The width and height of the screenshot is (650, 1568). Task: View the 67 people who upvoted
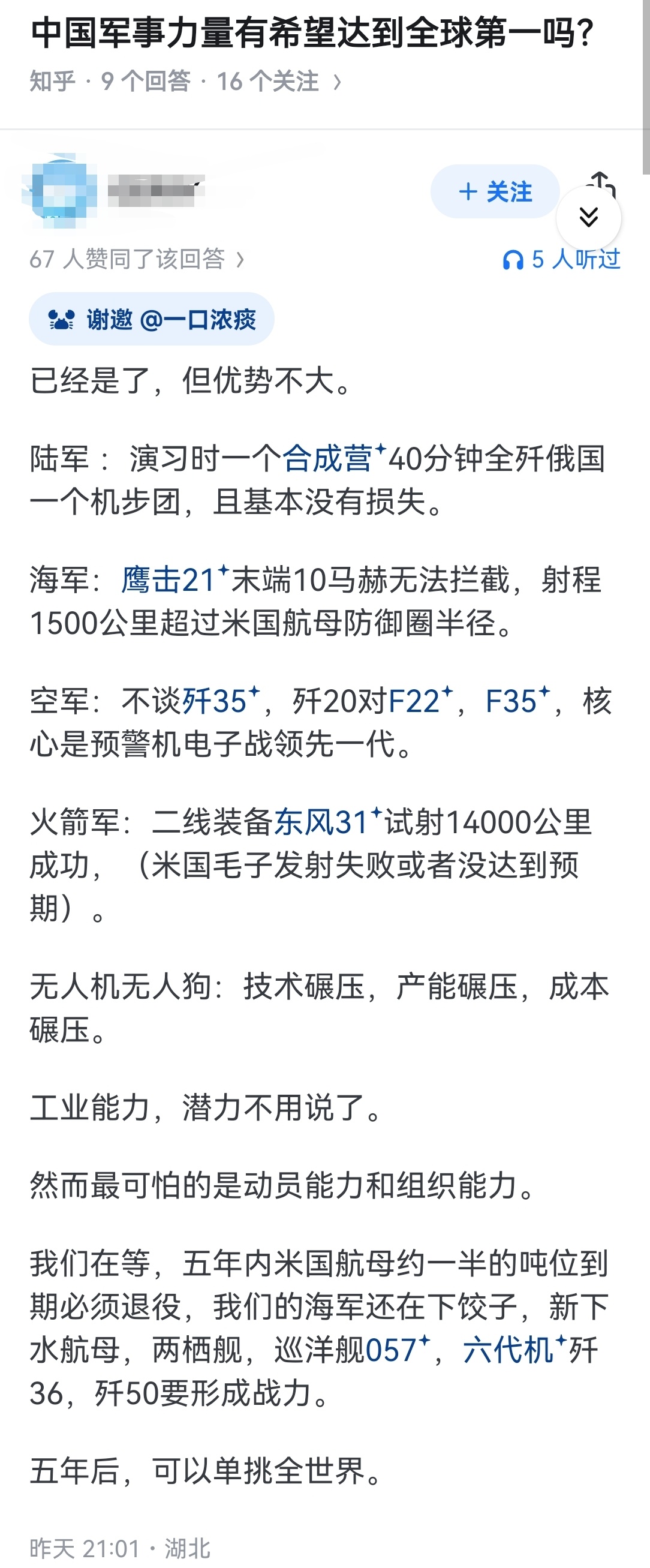[x=137, y=259]
